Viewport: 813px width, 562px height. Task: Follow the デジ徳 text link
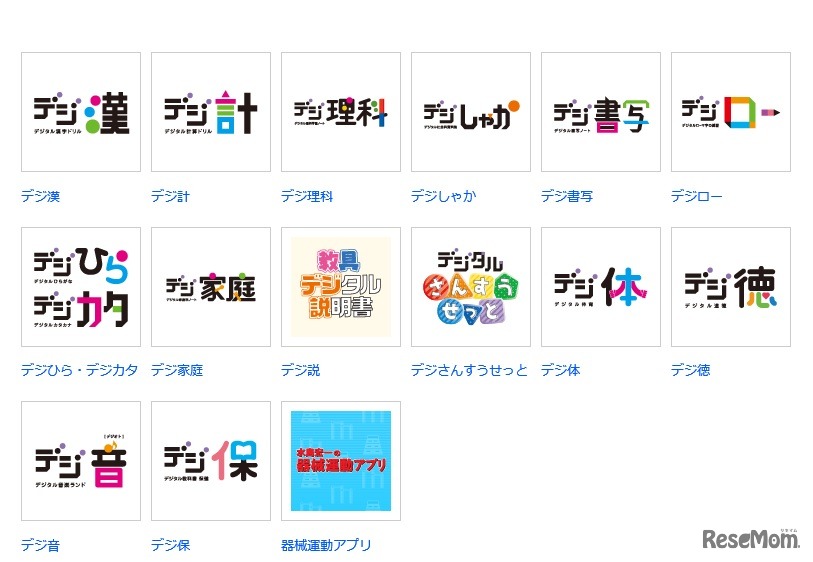[x=690, y=370]
